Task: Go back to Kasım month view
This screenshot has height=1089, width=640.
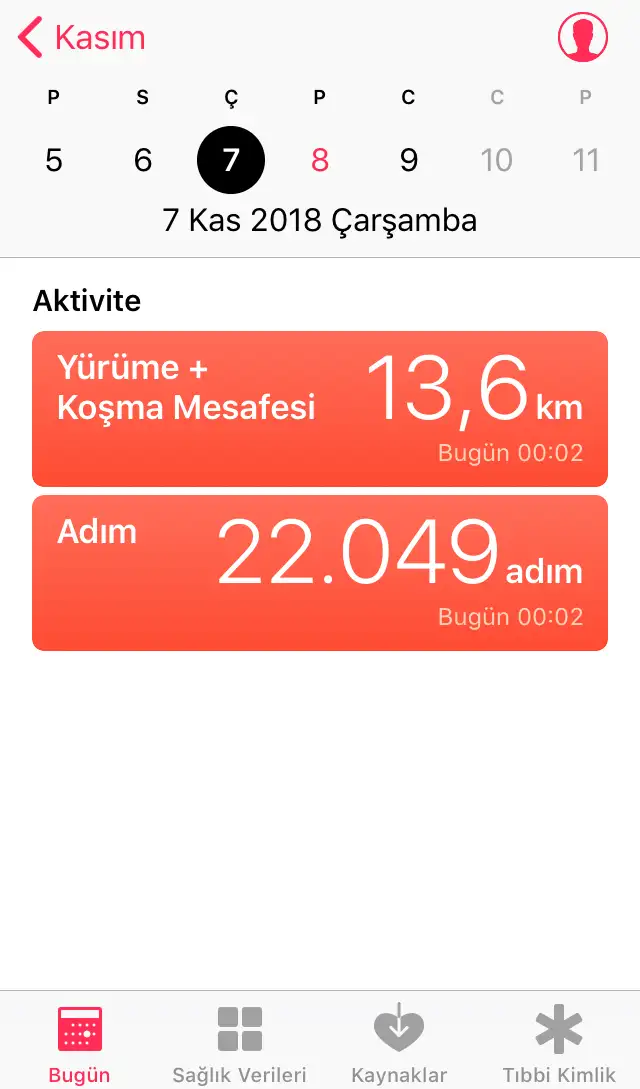Action: pos(81,37)
